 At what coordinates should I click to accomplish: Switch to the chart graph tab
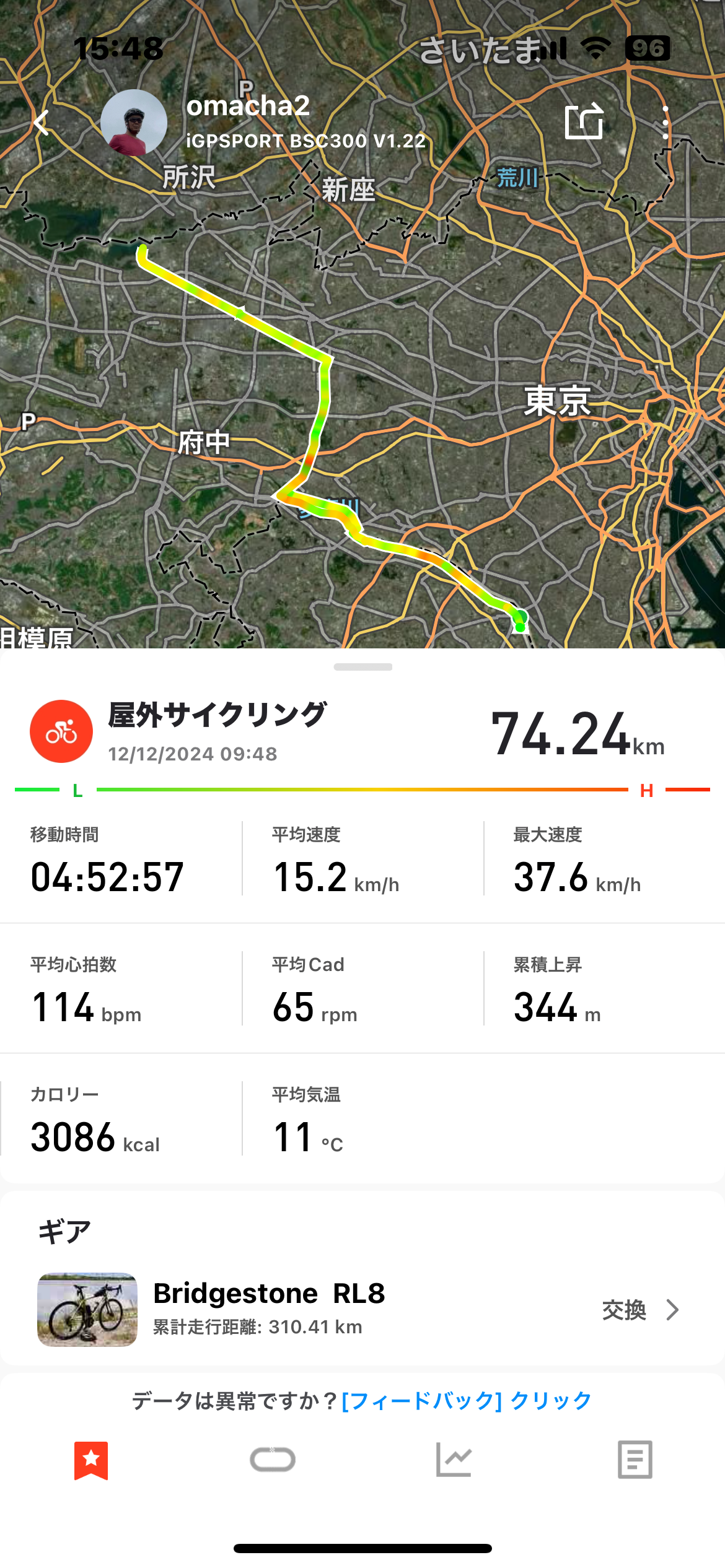click(x=454, y=1460)
